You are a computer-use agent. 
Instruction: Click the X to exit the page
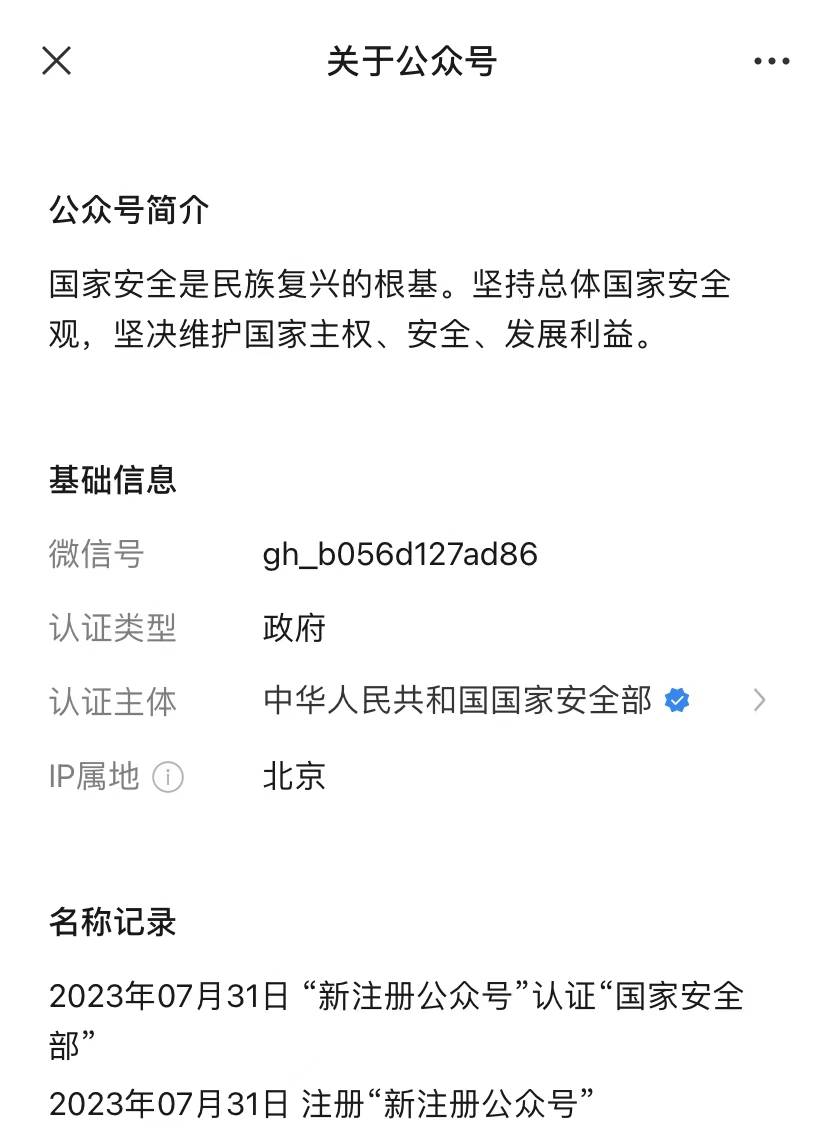[x=57, y=61]
